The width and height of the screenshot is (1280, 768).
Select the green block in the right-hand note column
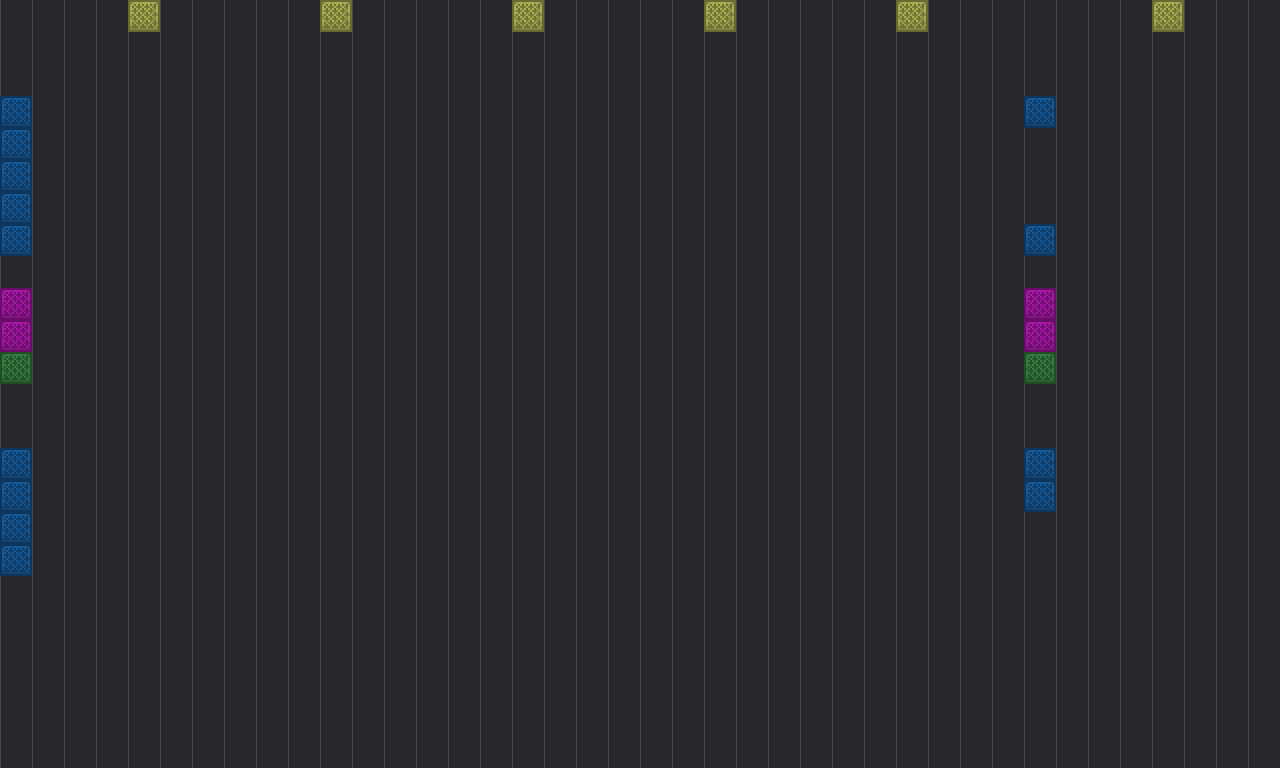(x=1040, y=368)
